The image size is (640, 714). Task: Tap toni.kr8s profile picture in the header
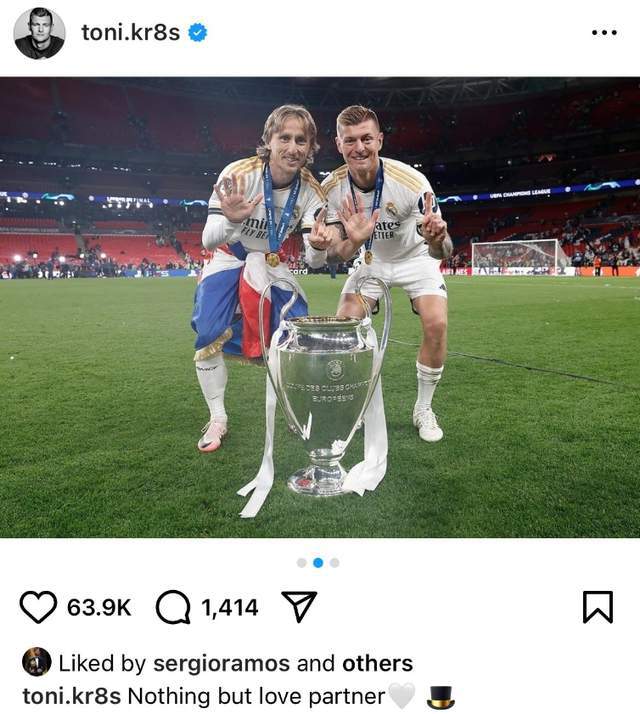pos(39,33)
